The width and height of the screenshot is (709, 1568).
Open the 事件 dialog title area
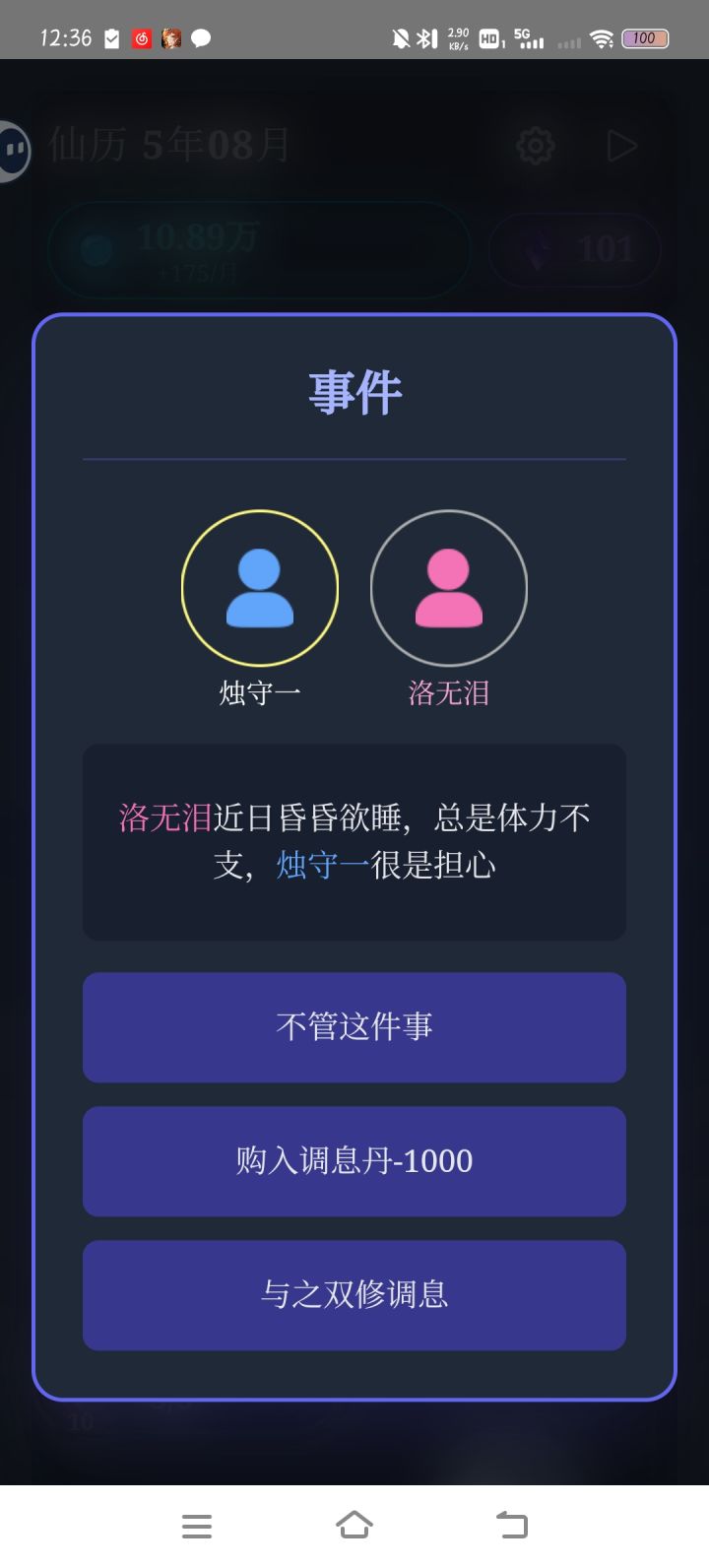[x=354, y=390]
